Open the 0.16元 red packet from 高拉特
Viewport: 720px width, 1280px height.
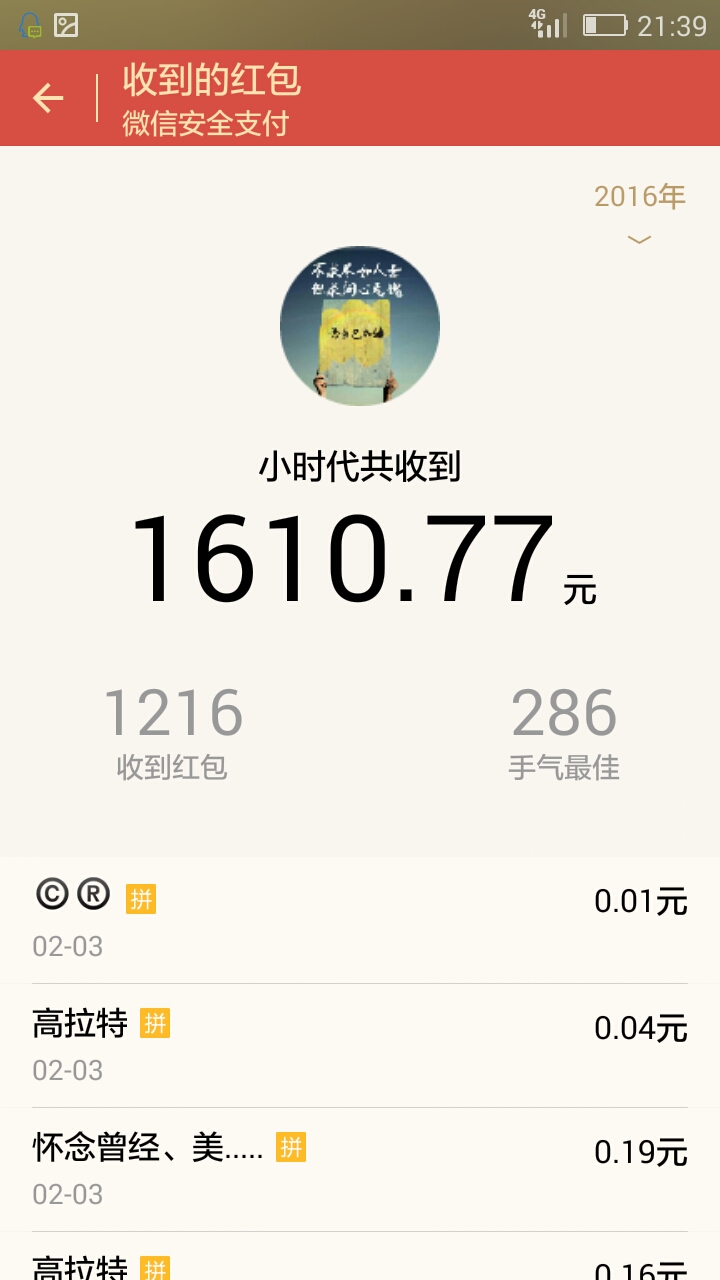(360, 1264)
